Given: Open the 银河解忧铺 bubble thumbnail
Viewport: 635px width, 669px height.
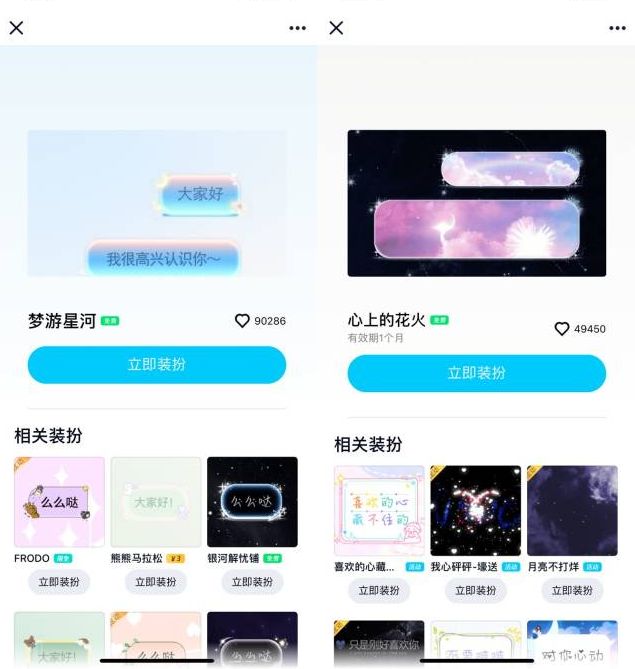Looking at the screenshot, I should tap(252, 502).
